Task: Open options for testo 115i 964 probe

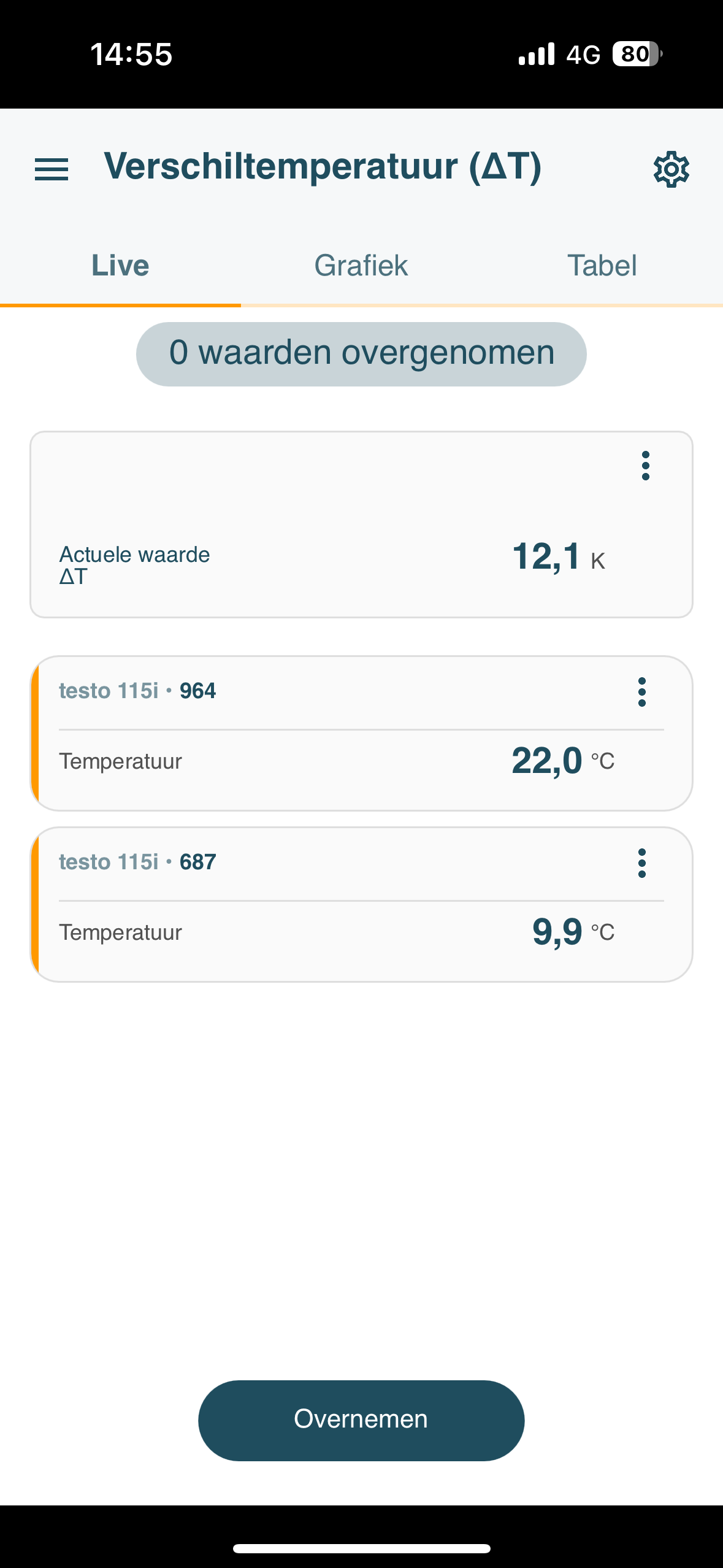Action: click(x=642, y=692)
